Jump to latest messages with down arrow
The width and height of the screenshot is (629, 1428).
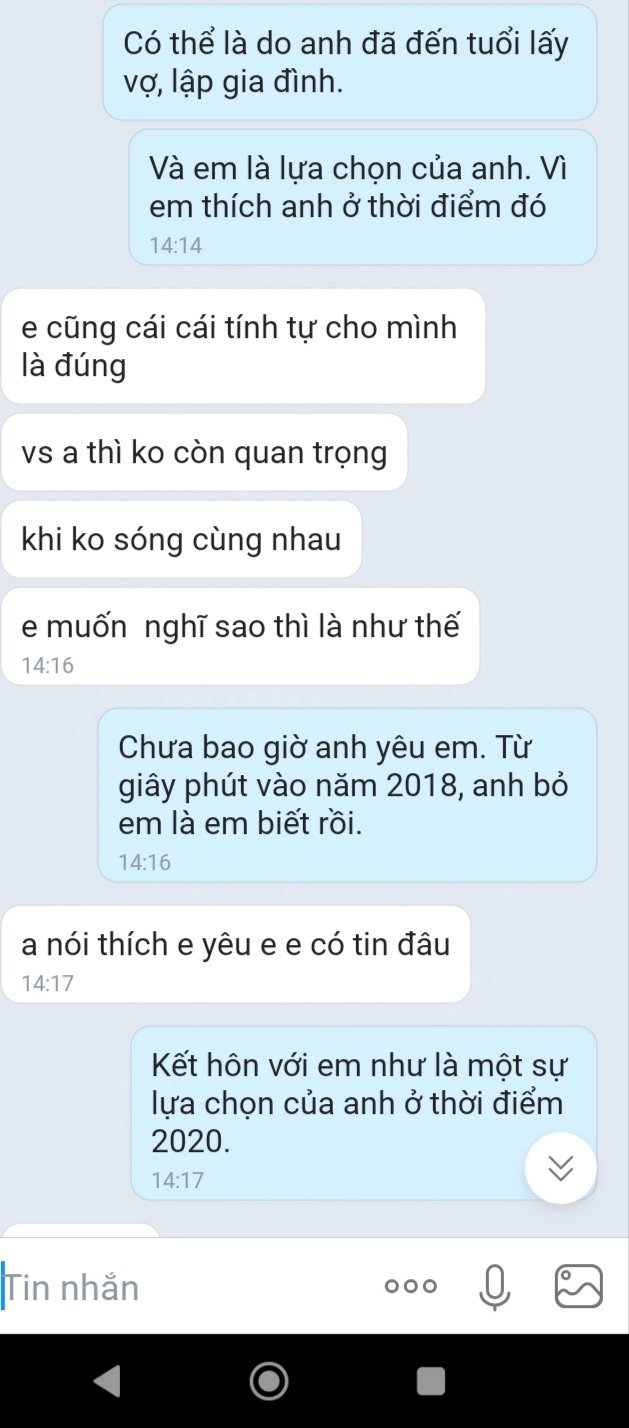click(561, 1168)
